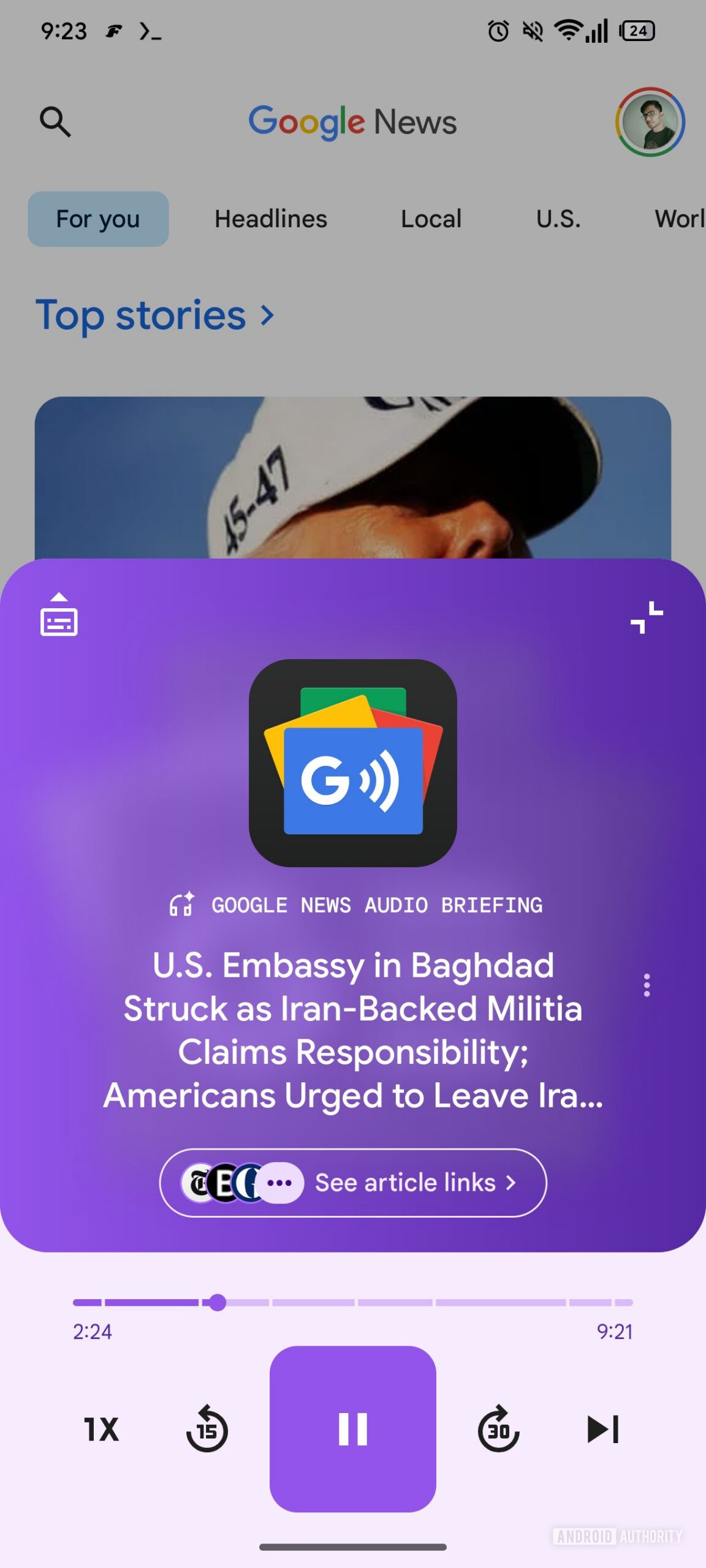Open See article links
This screenshot has height=1568, width=706.
[x=352, y=1183]
